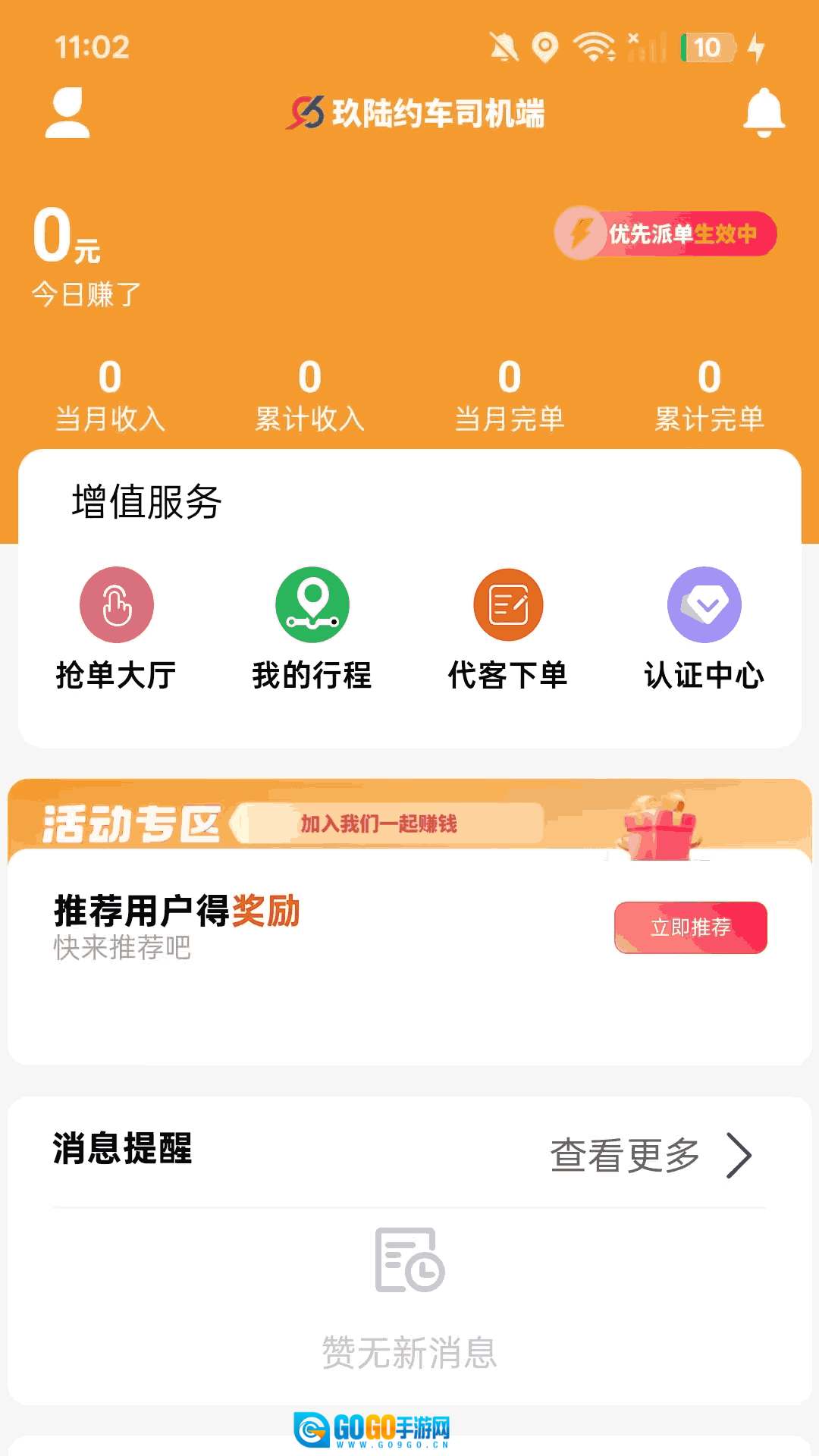
Task: View more messages via 查看更多
Action: coord(651,1155)
